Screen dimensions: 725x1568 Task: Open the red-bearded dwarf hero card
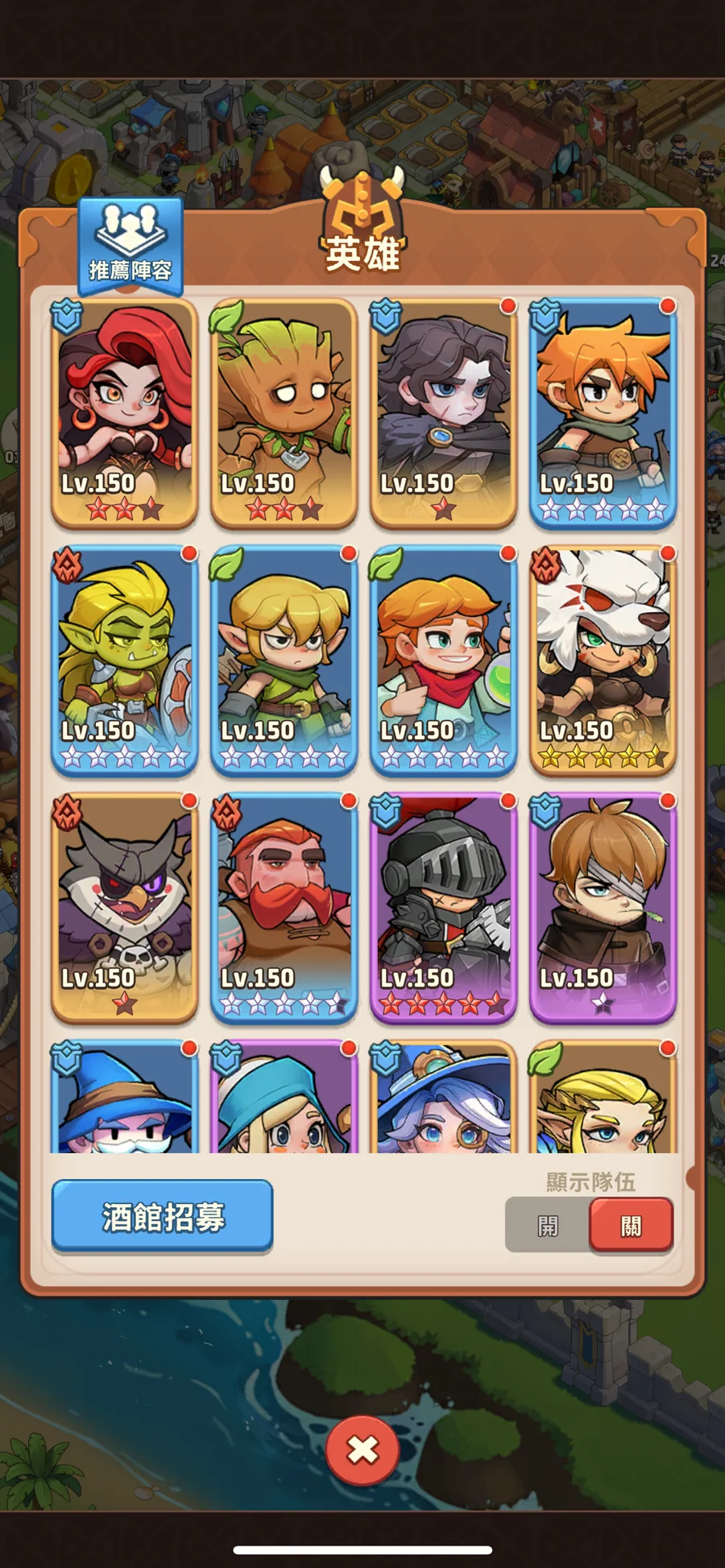point(284,906)
